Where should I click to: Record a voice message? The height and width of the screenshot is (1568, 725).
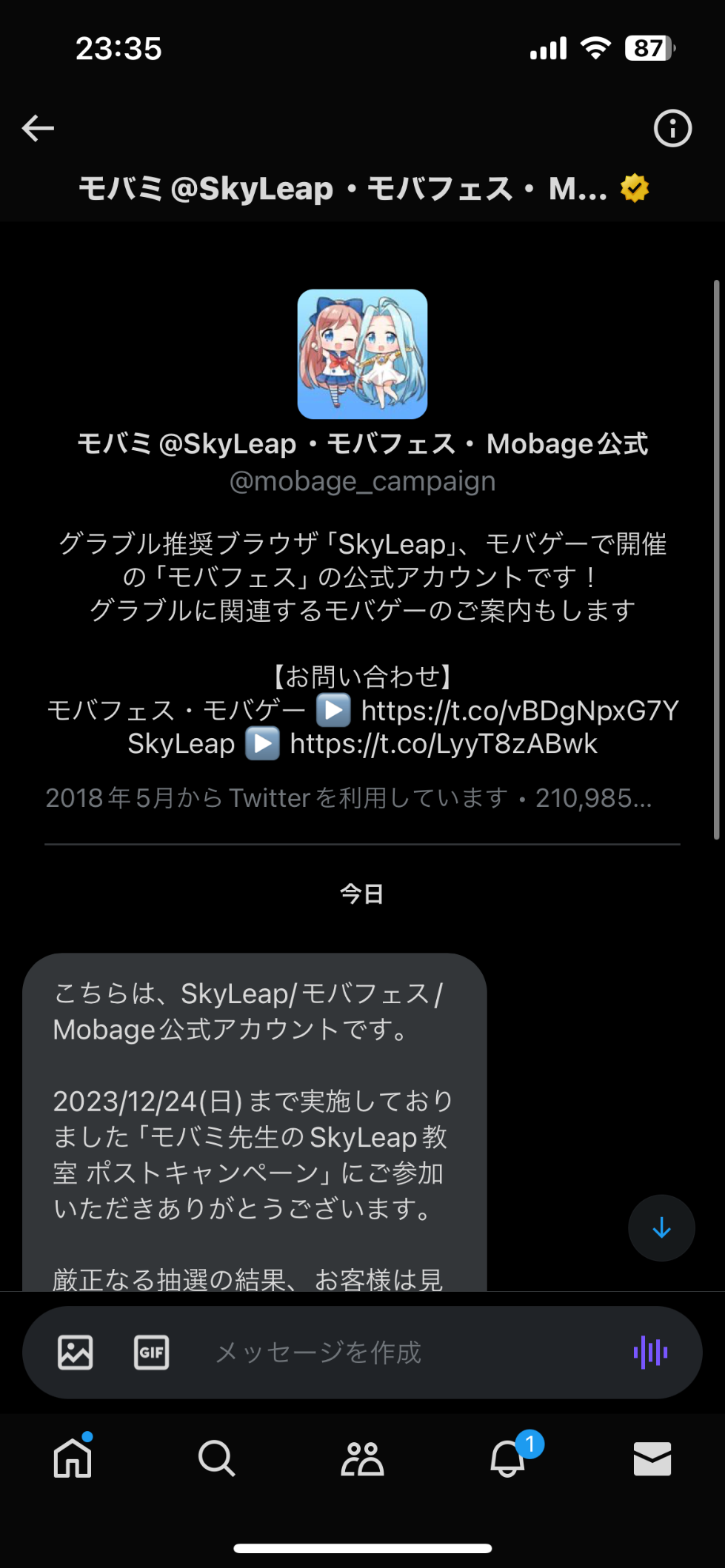[651, 1353]
